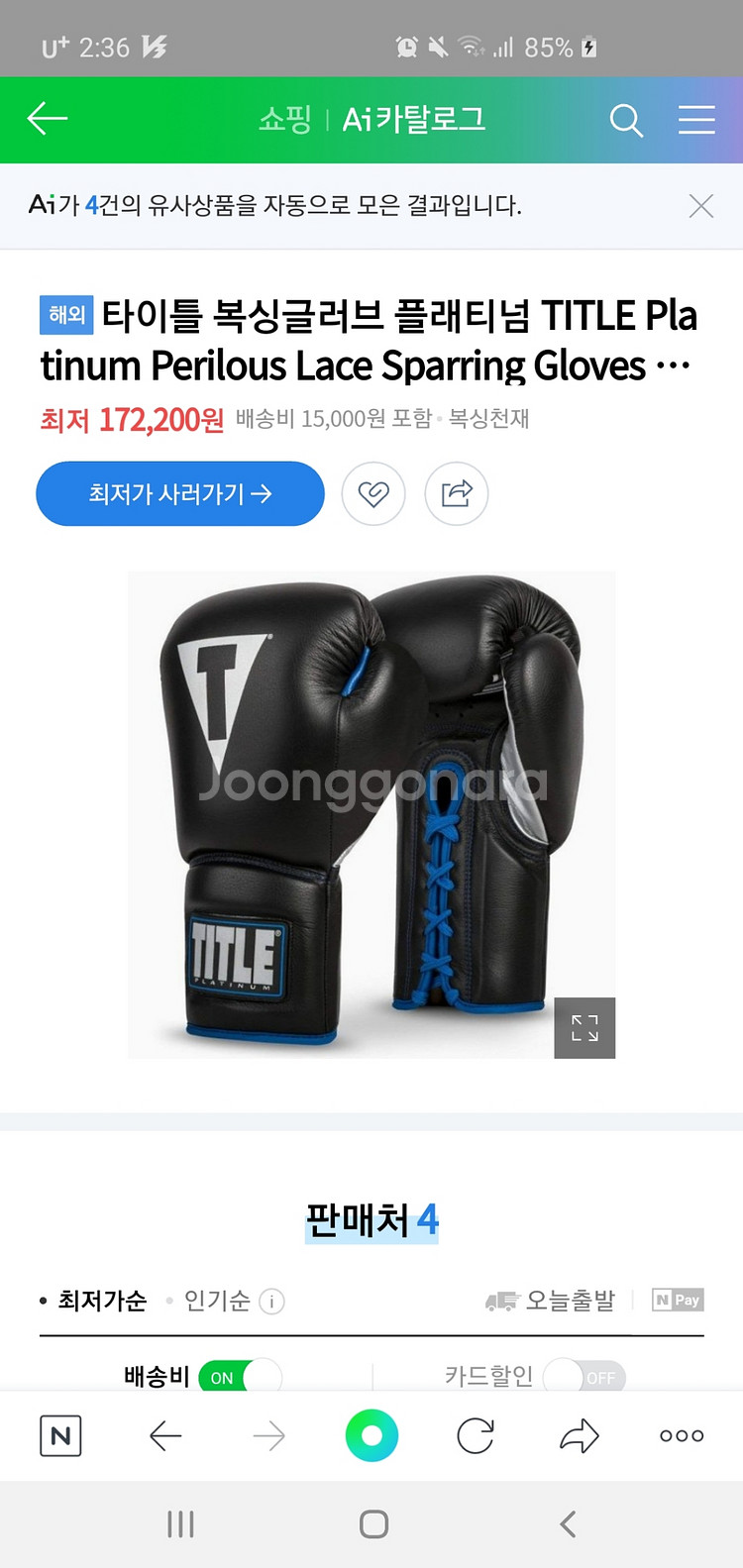The image size is (743, 1568).
Task: Share this product
Action: tap(457, 493)
